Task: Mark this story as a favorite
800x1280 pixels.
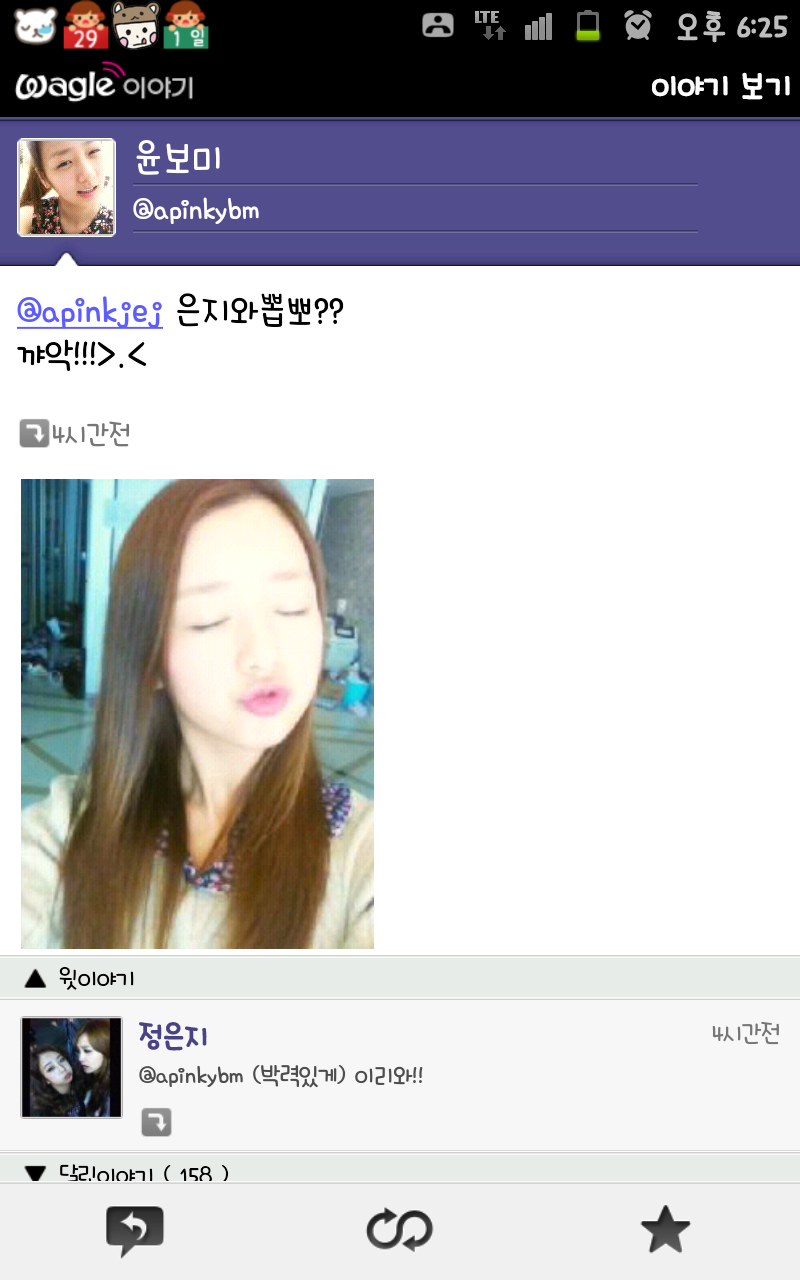Action: 665,1230
